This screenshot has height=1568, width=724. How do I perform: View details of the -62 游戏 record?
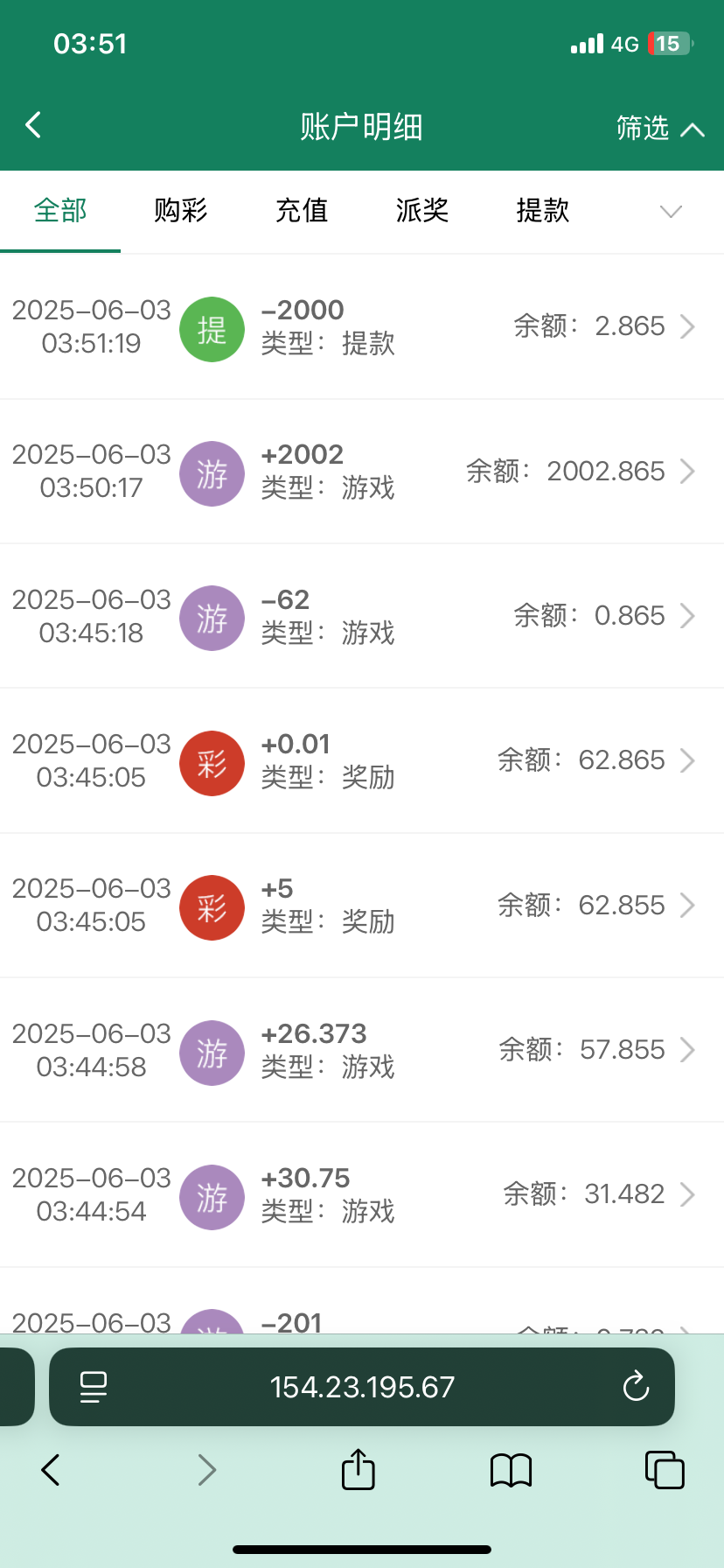(362, 616)
